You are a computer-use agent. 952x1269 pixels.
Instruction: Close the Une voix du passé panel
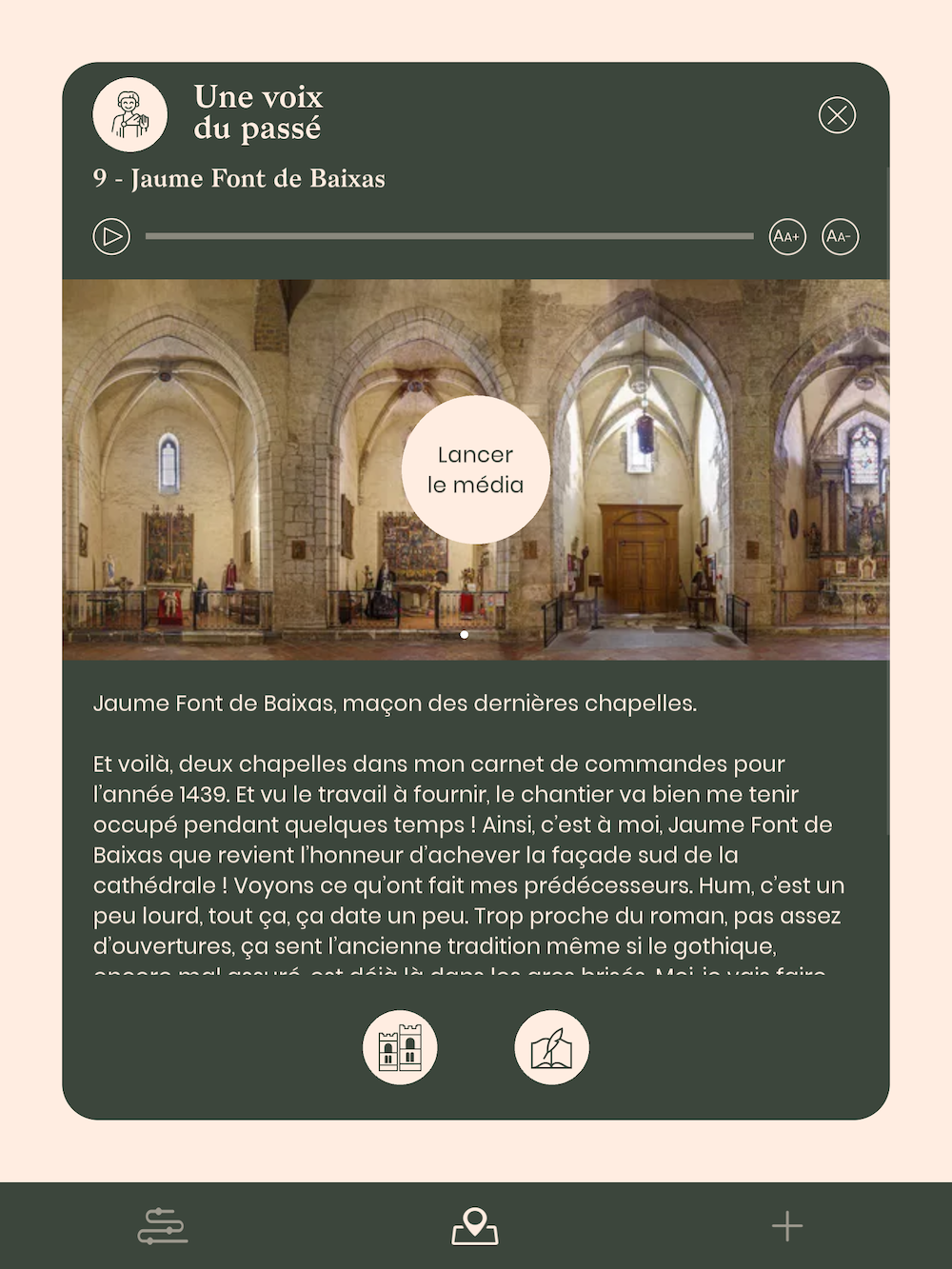click(x=837, y=115)
